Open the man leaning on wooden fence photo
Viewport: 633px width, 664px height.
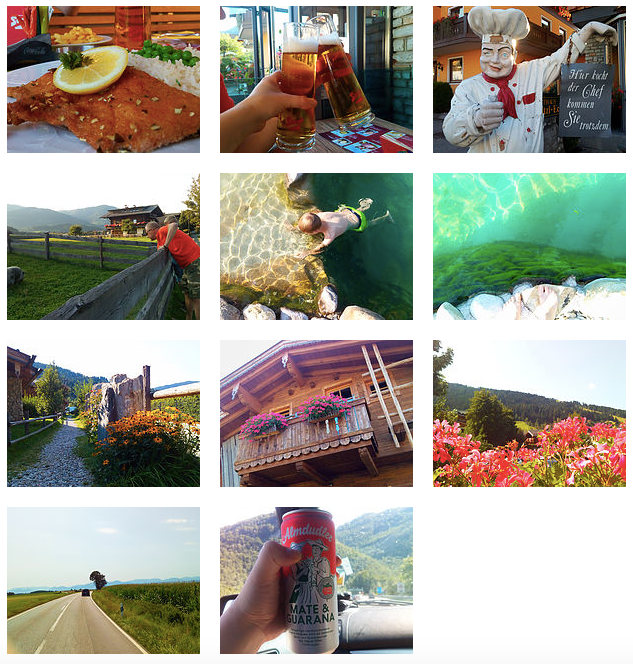[103, 246]
